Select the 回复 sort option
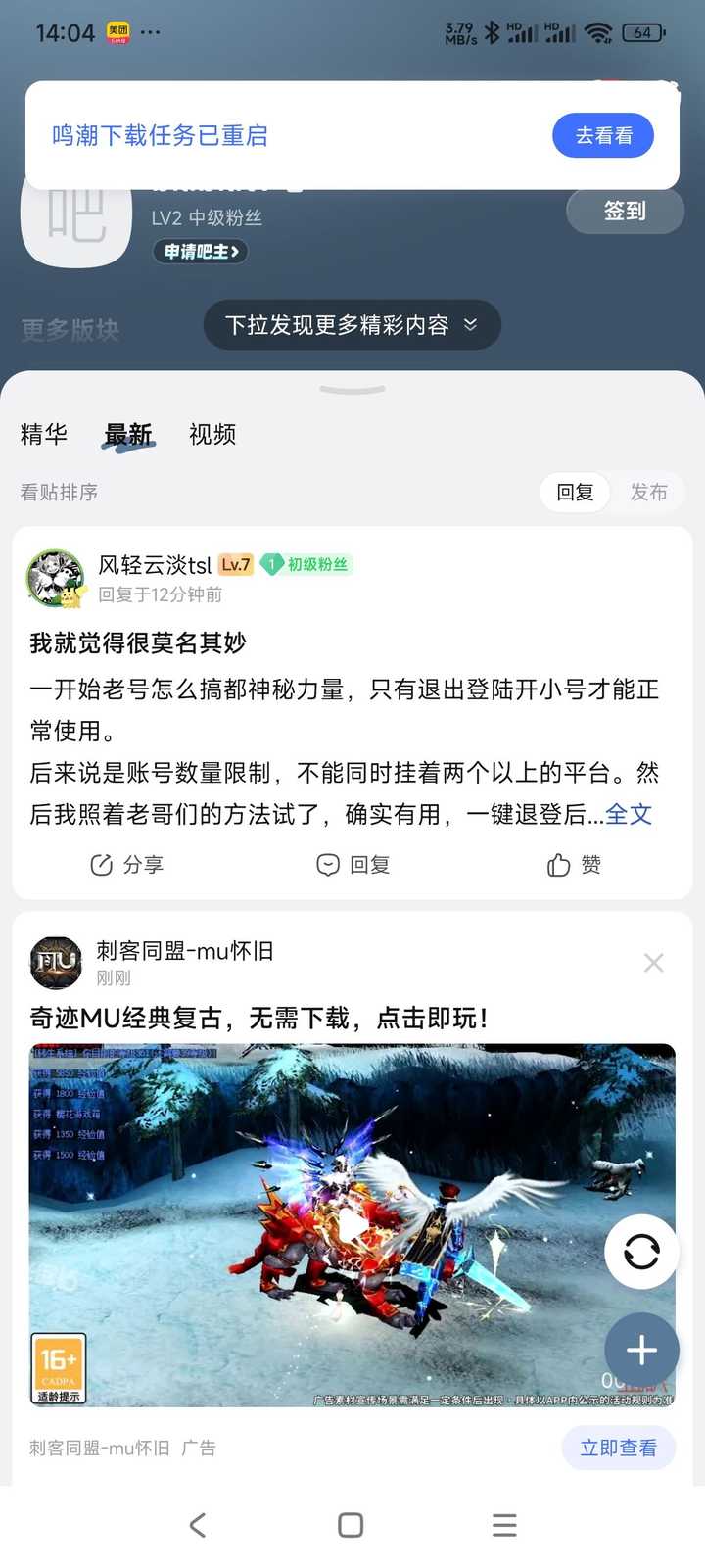705x1568 pixels. point(575,493)
